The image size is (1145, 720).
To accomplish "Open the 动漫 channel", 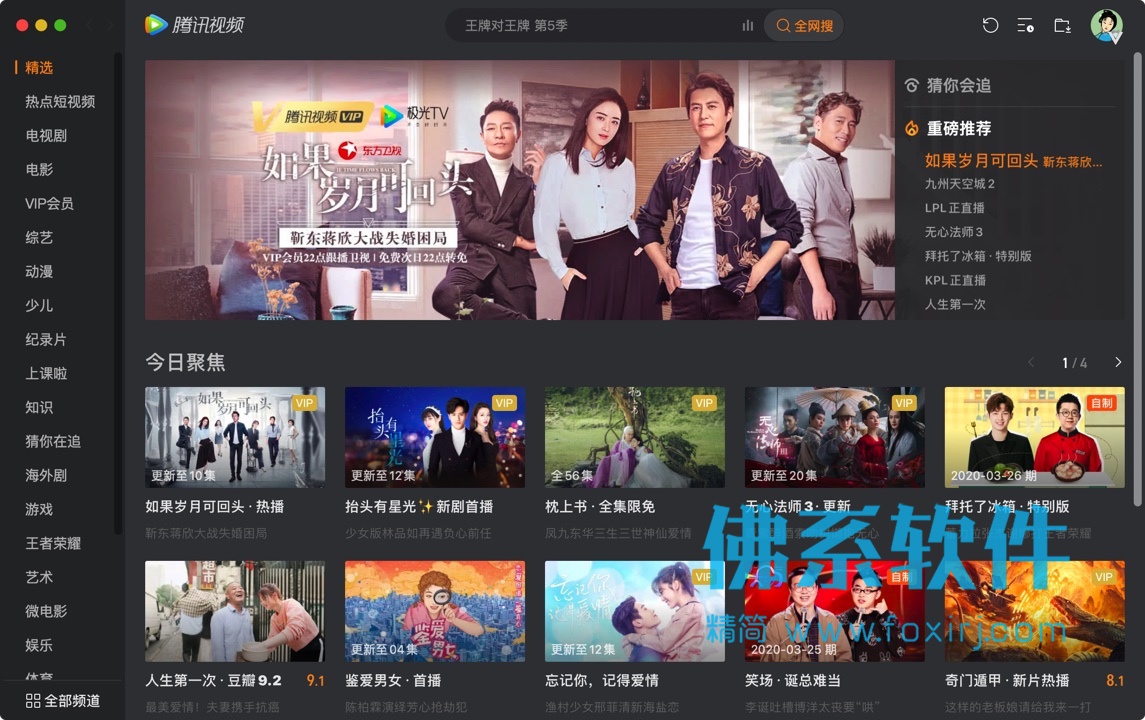I will tap(39, 271).
